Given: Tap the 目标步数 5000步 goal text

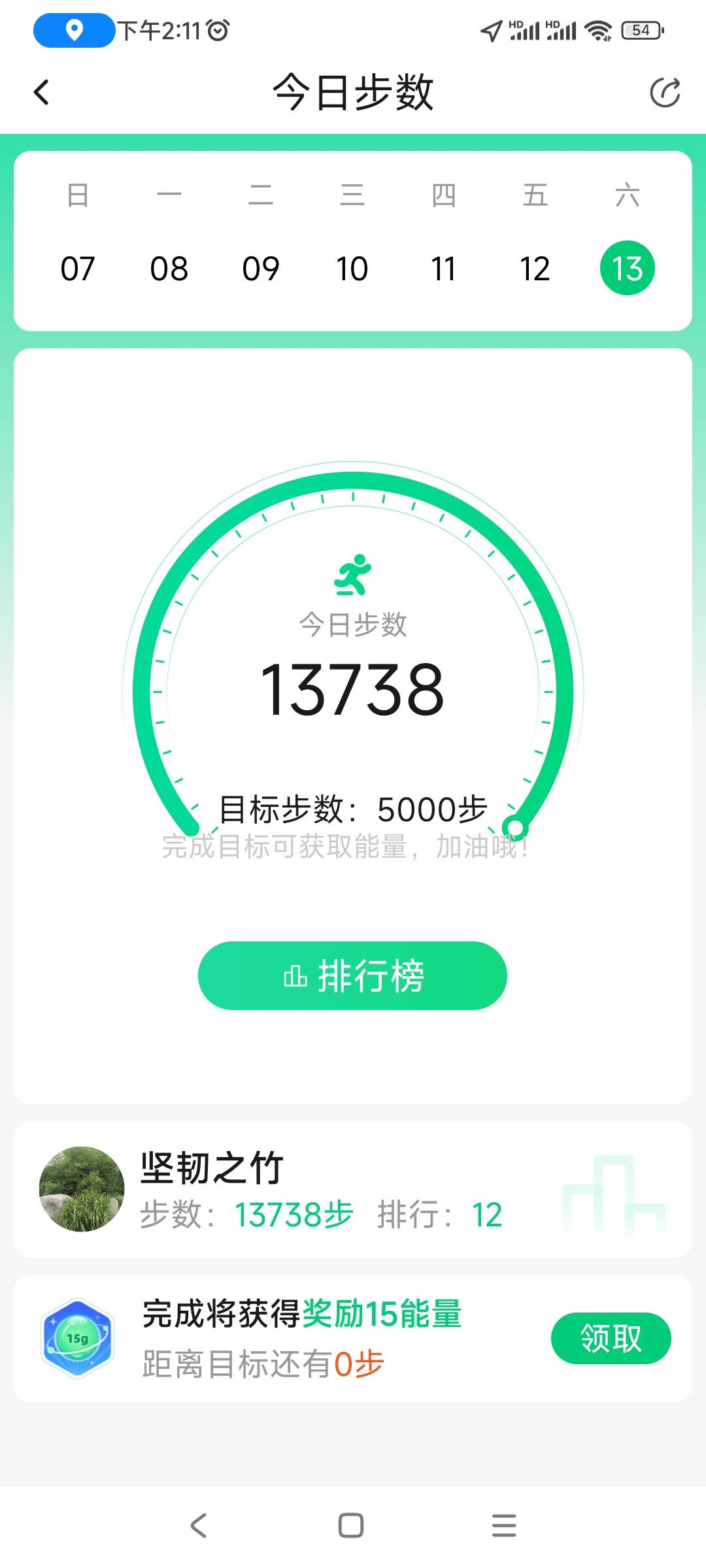Looking at the screenshot, I should point(353,806).
